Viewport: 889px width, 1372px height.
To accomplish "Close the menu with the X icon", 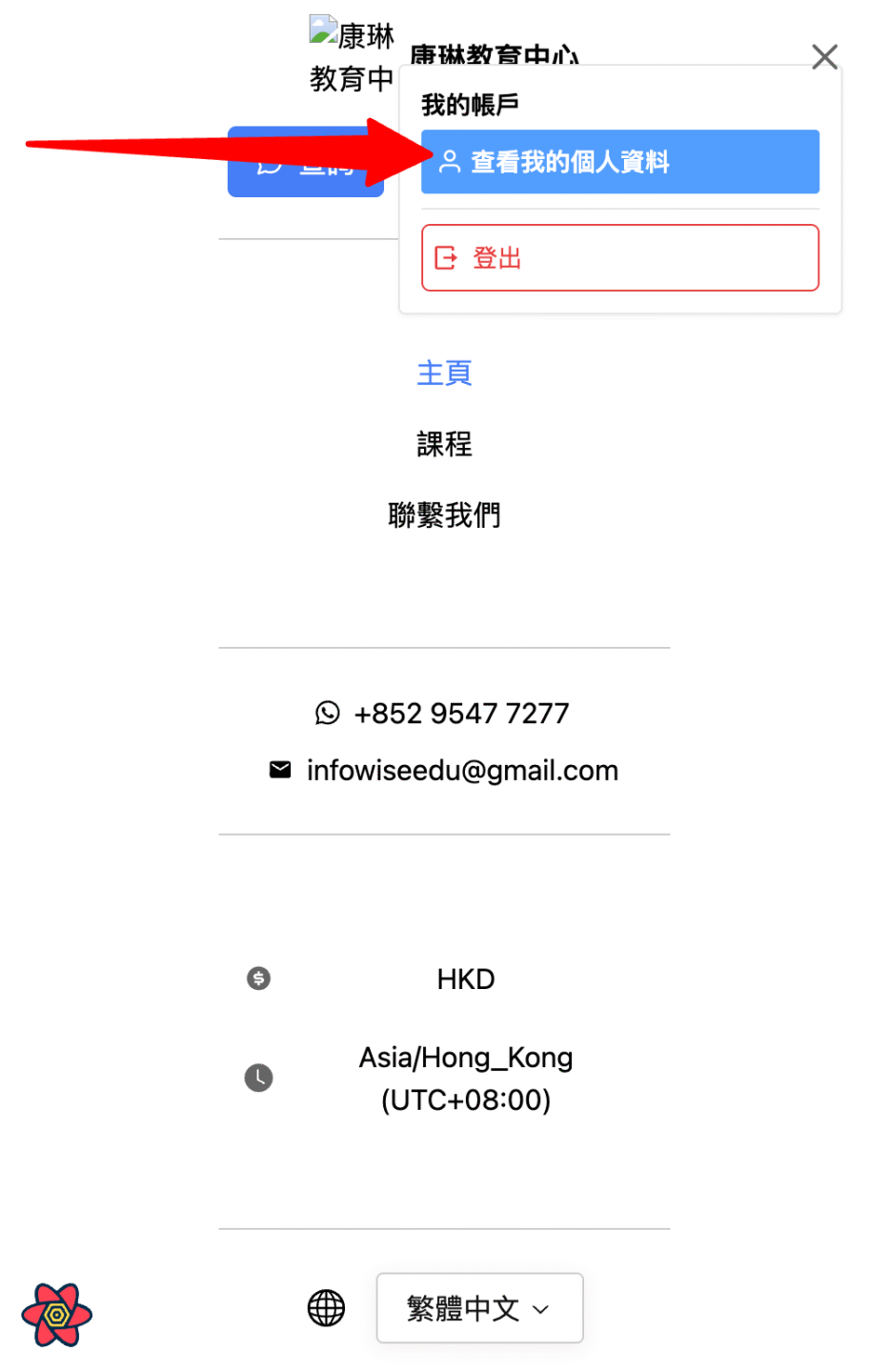I will pos(824,57).
